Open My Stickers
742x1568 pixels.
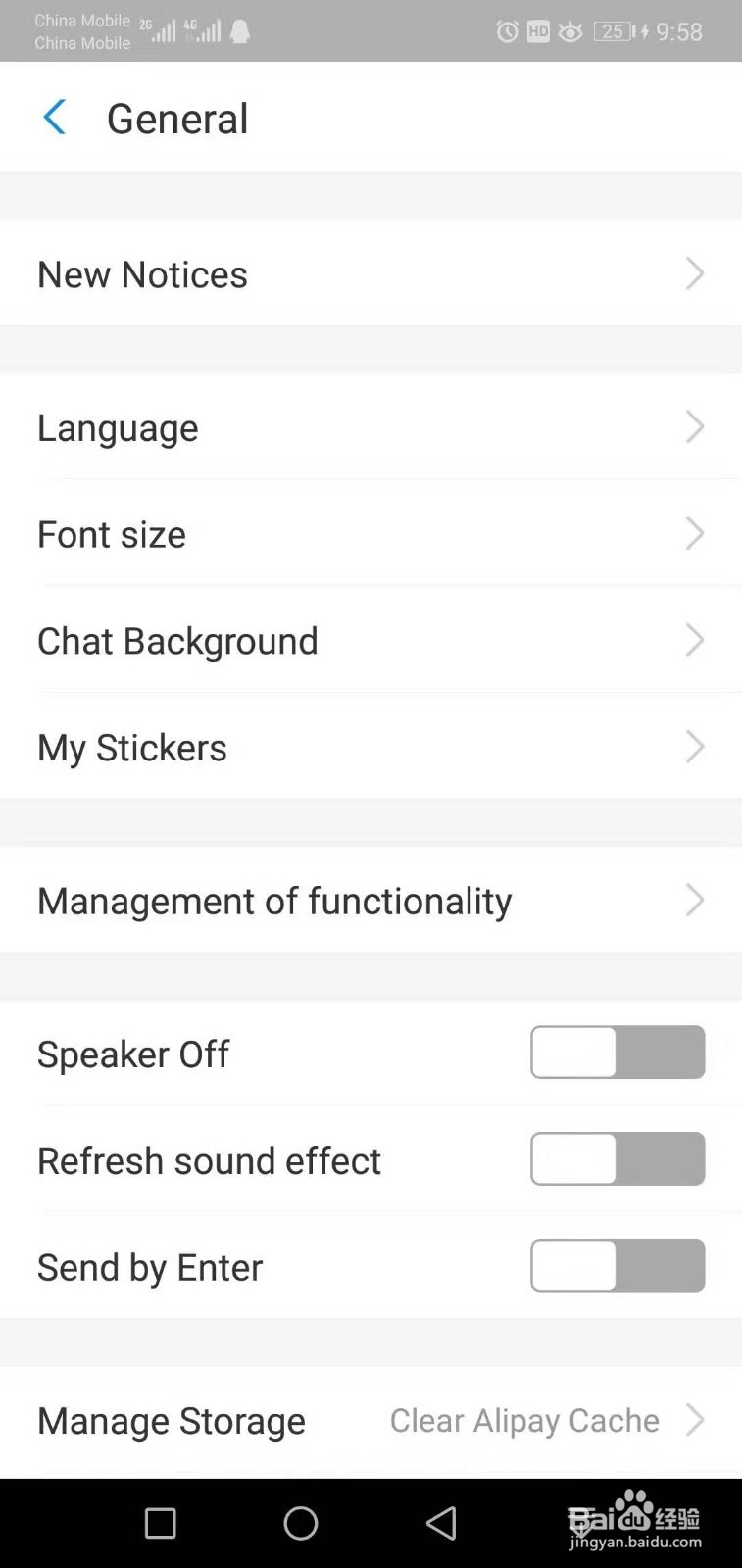[x=371, y=747]
